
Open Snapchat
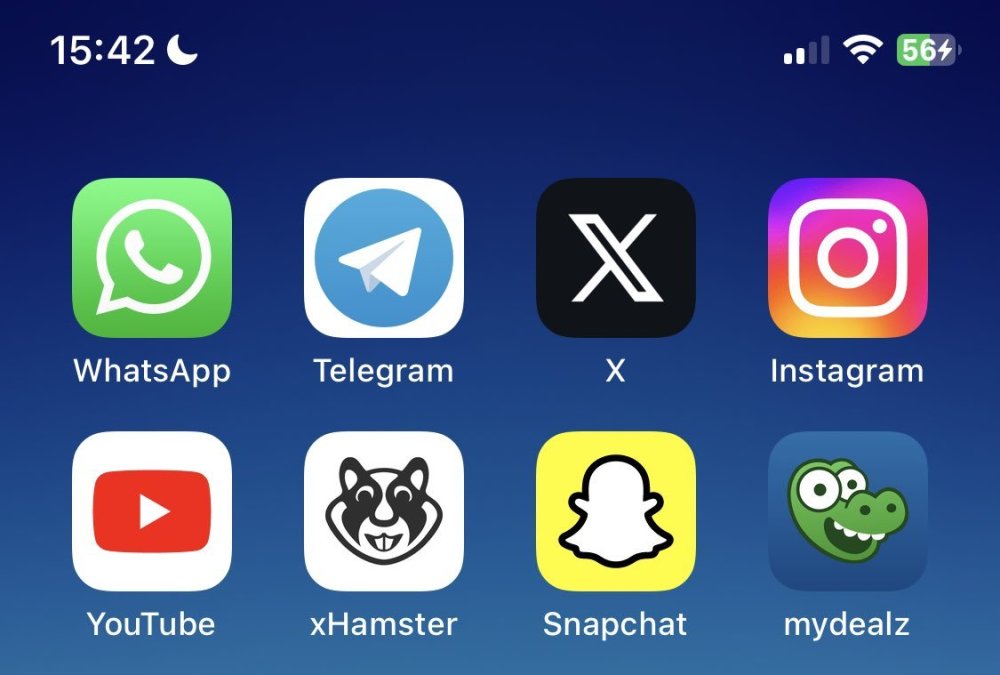616,511
